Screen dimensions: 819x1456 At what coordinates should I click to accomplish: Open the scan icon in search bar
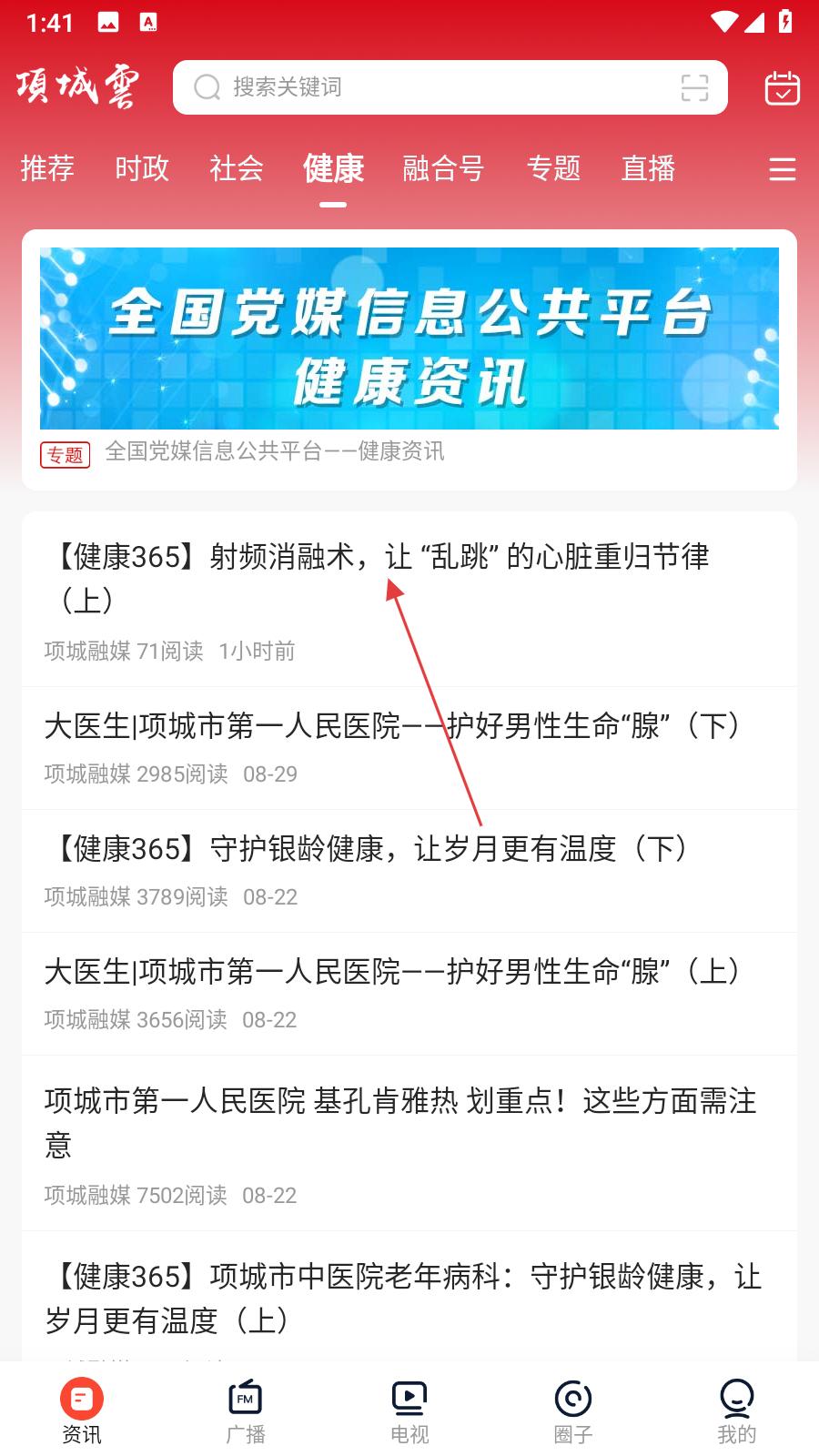click(x=694, y=87)
